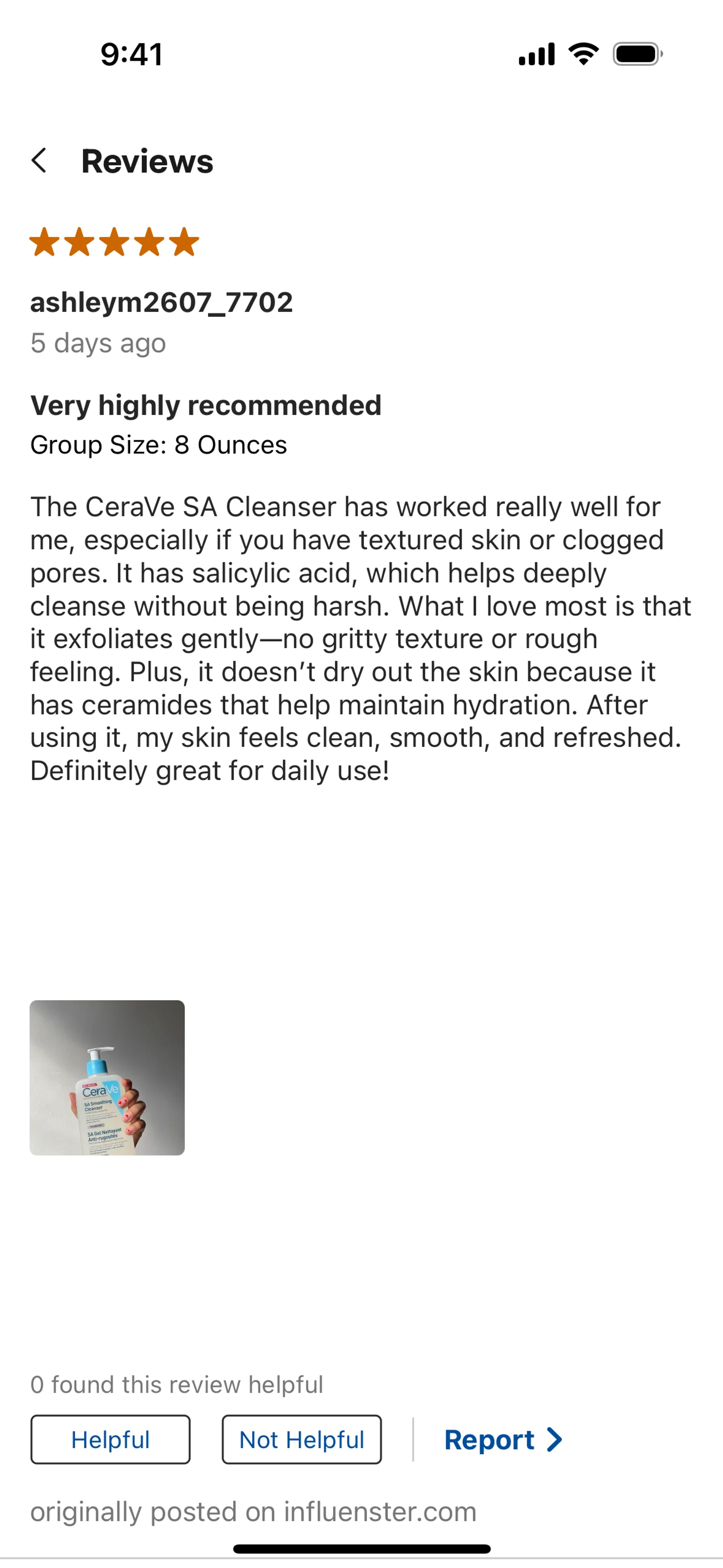Open the CeraVe cleanser review photo

click(x=107, y=1077)
